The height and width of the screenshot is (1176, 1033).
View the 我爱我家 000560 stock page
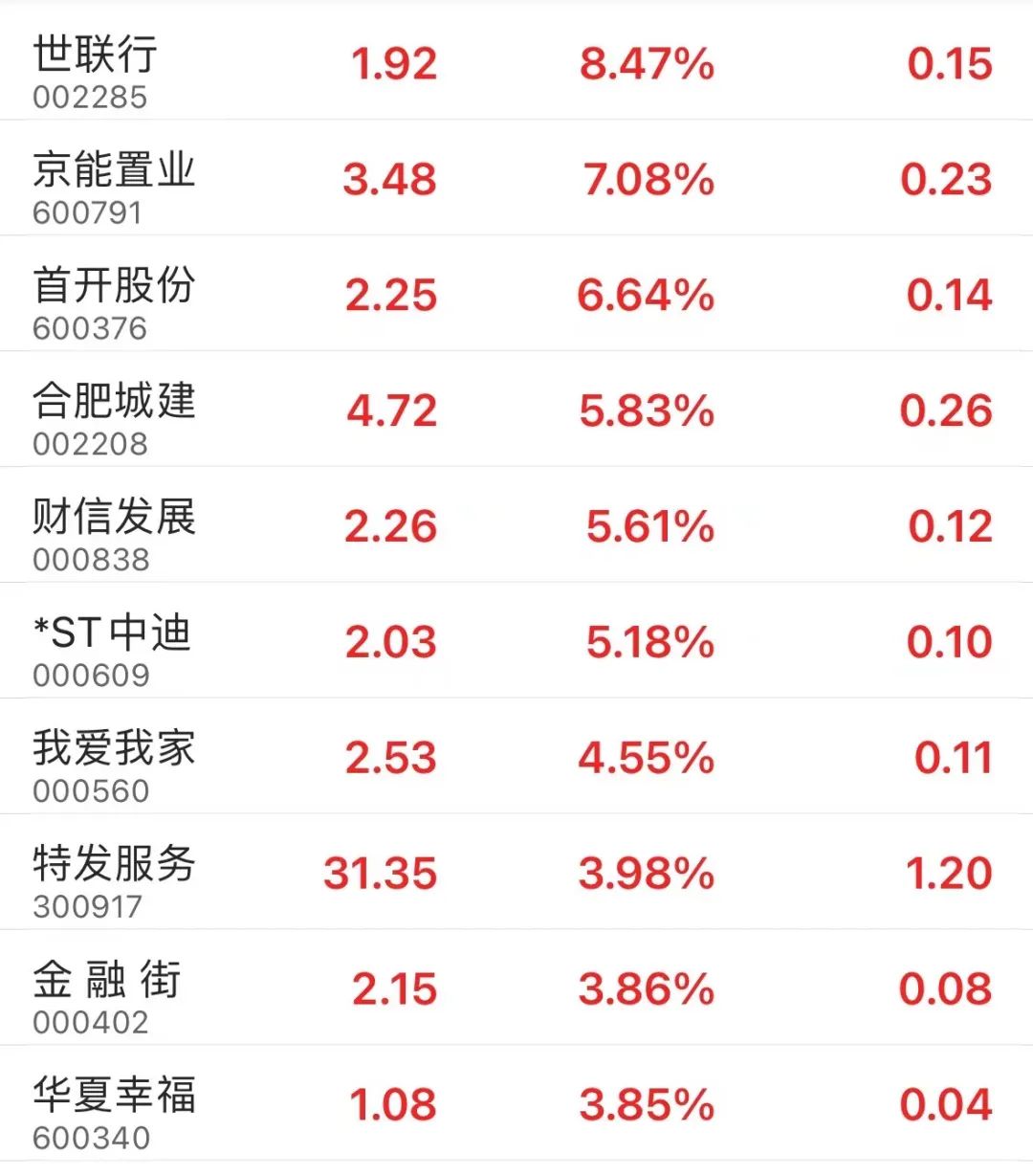tap(113, 764)
